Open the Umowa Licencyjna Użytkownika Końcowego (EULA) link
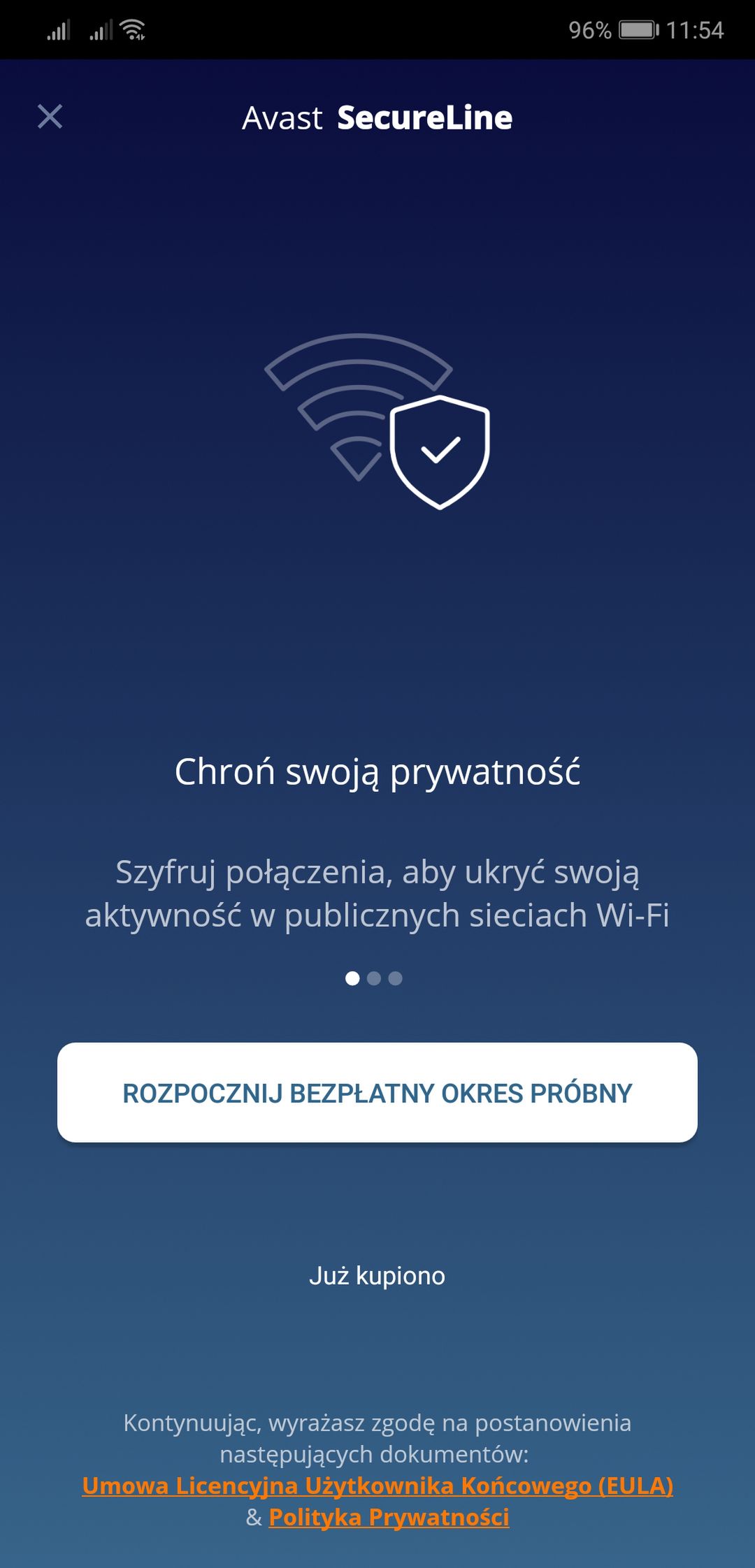 point(377,1485)
